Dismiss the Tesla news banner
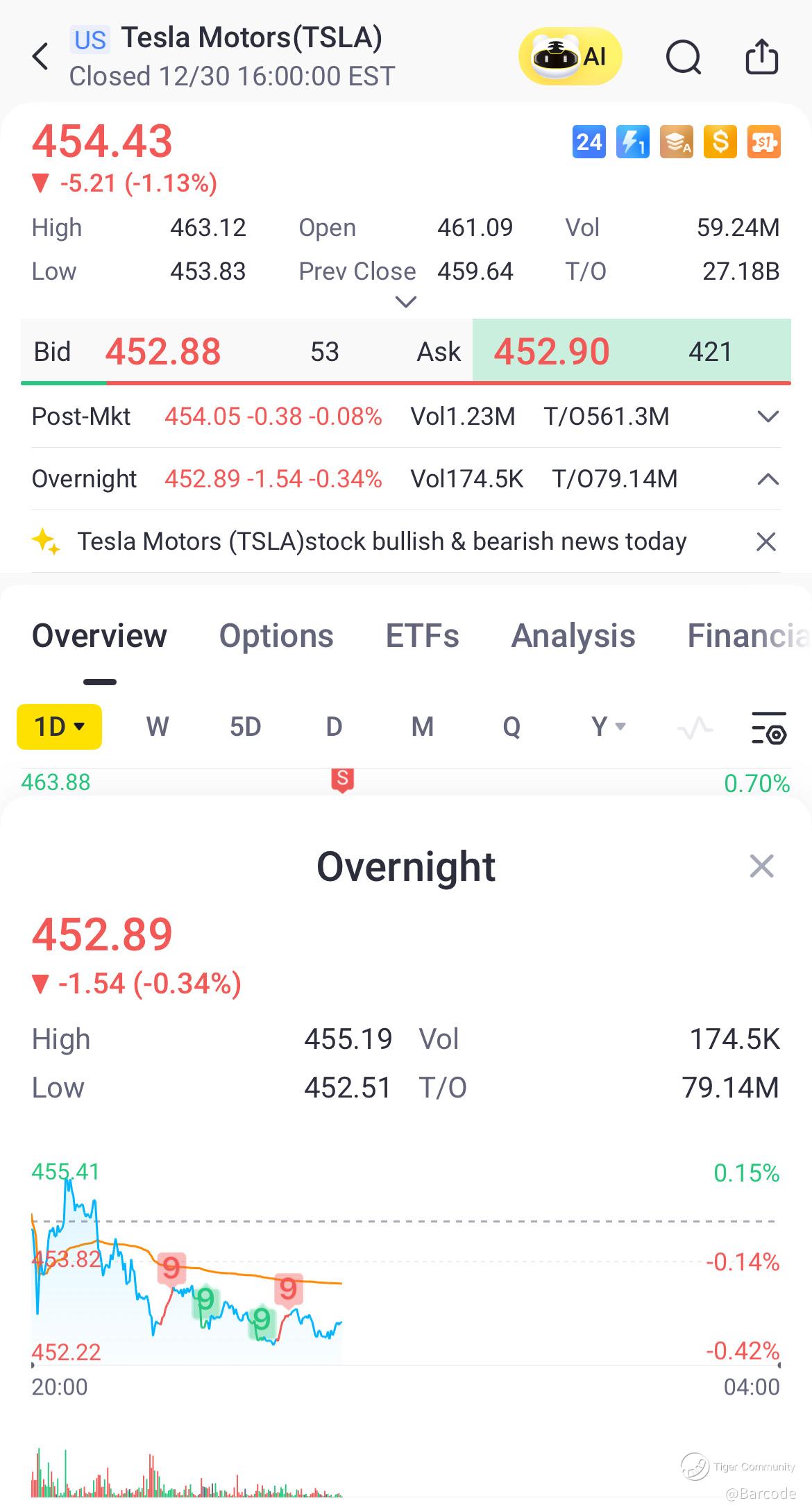The width and height of the screenshot is (812, 1512). [766, 541]
